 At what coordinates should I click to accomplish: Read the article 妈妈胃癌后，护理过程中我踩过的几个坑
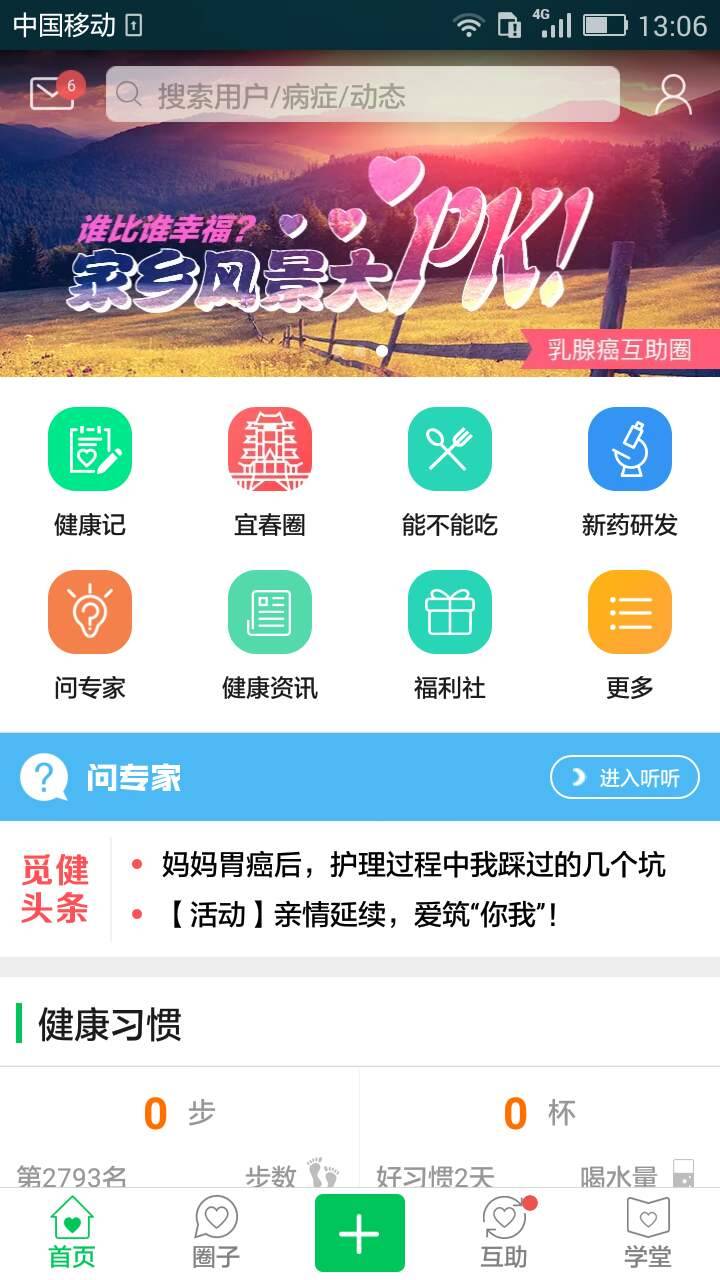point(412,864)
